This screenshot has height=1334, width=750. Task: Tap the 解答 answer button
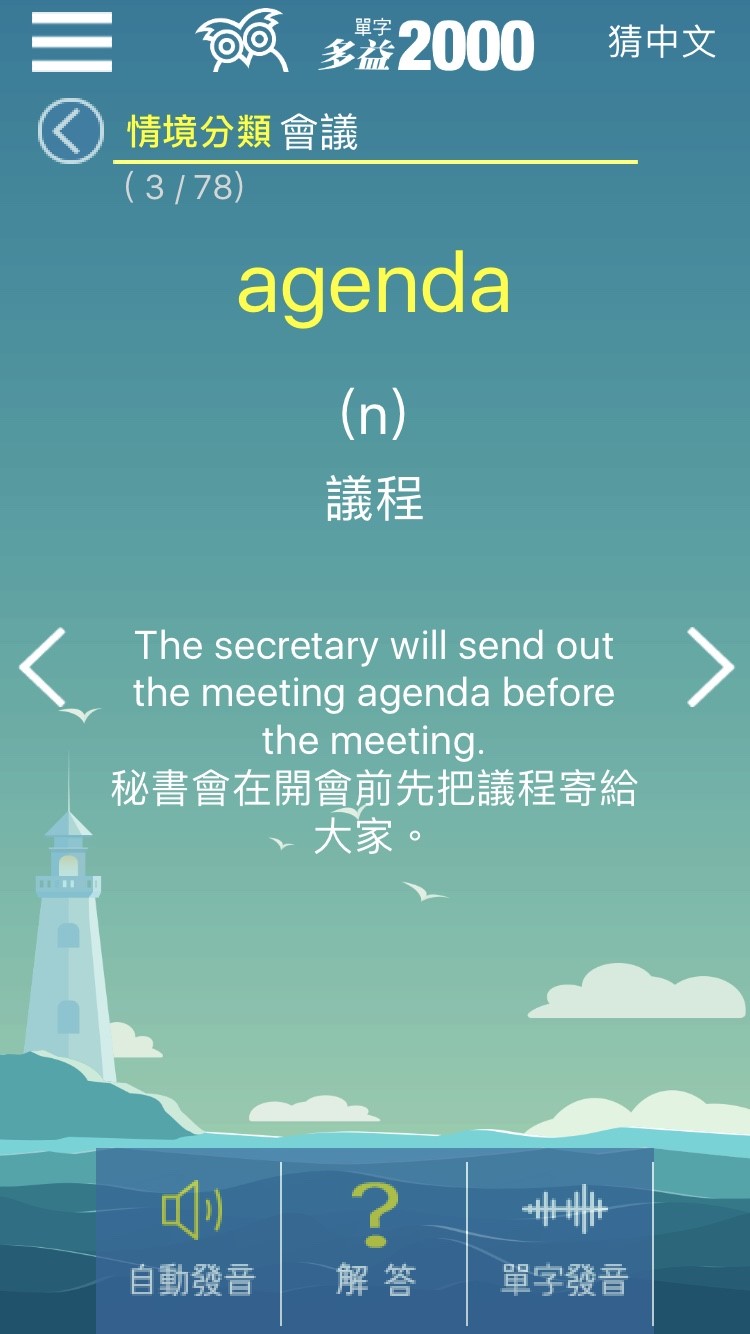tap(375, 1240)
